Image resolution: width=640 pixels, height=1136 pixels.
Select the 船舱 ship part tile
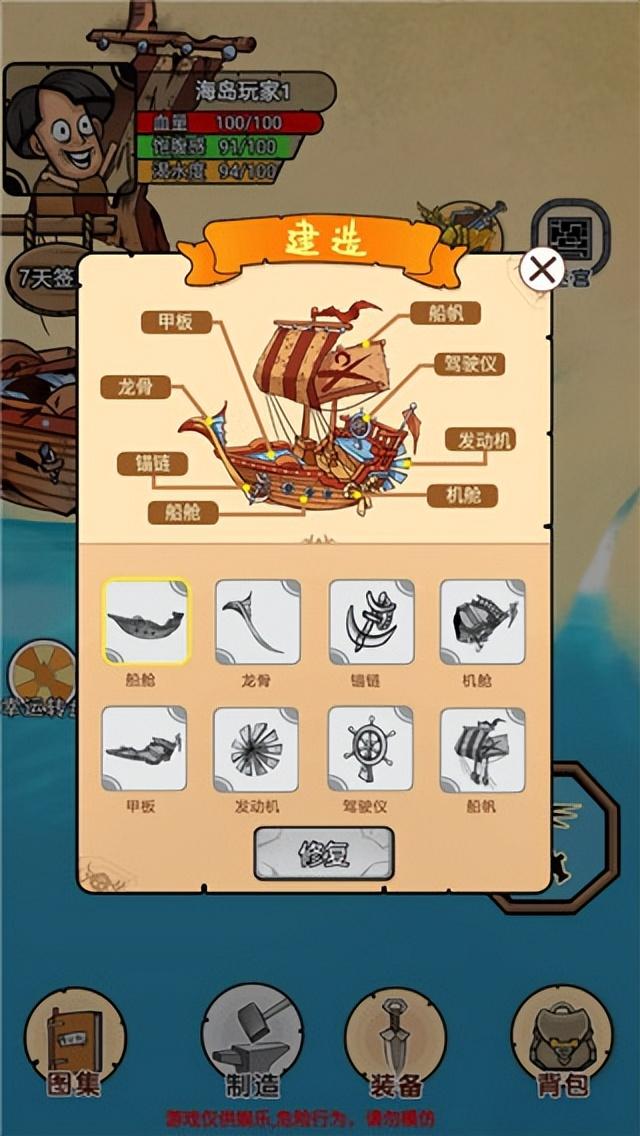pos(145,622)
